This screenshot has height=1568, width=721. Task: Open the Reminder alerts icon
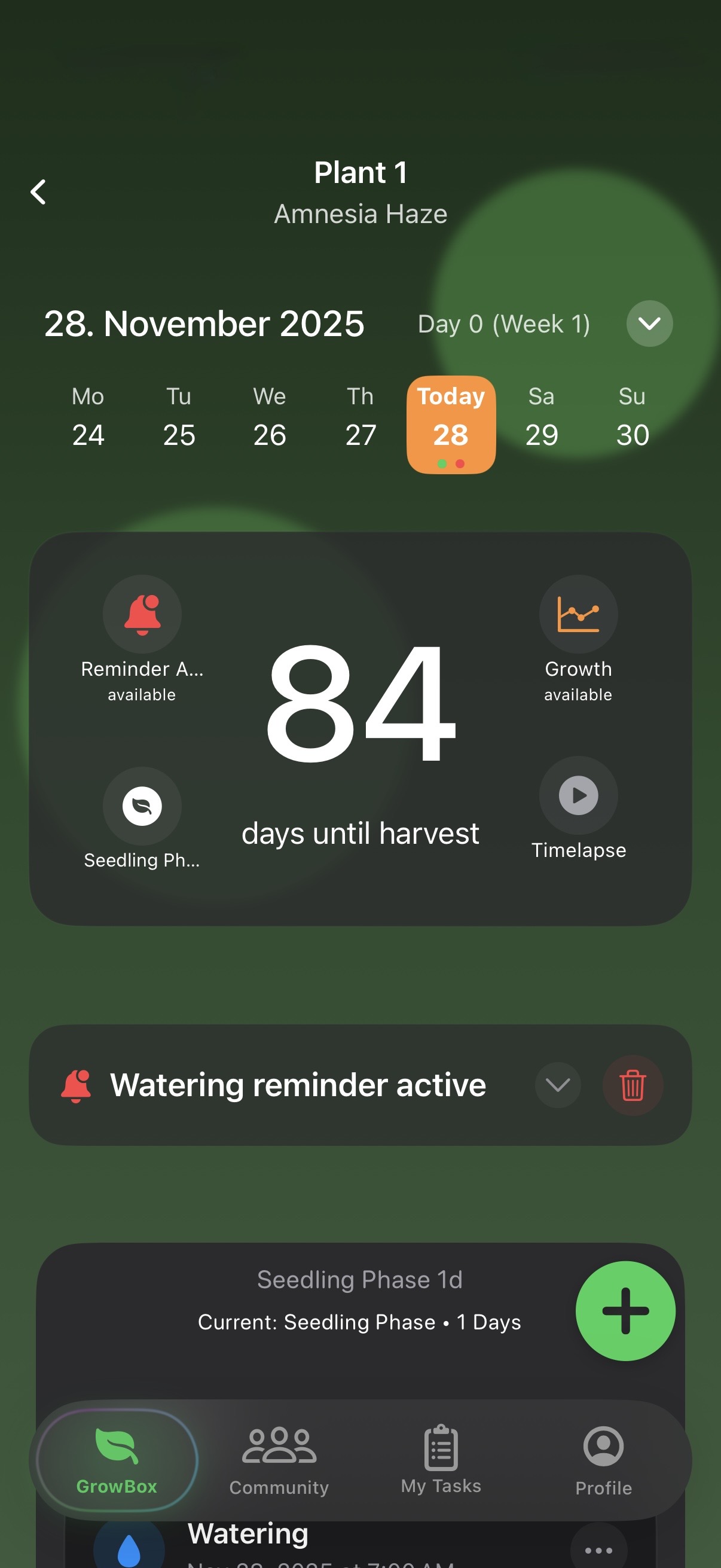(142, 614)
